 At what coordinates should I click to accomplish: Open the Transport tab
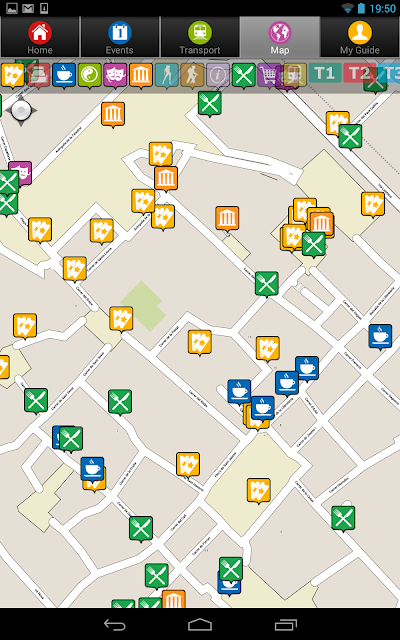[x=200, y=37]
